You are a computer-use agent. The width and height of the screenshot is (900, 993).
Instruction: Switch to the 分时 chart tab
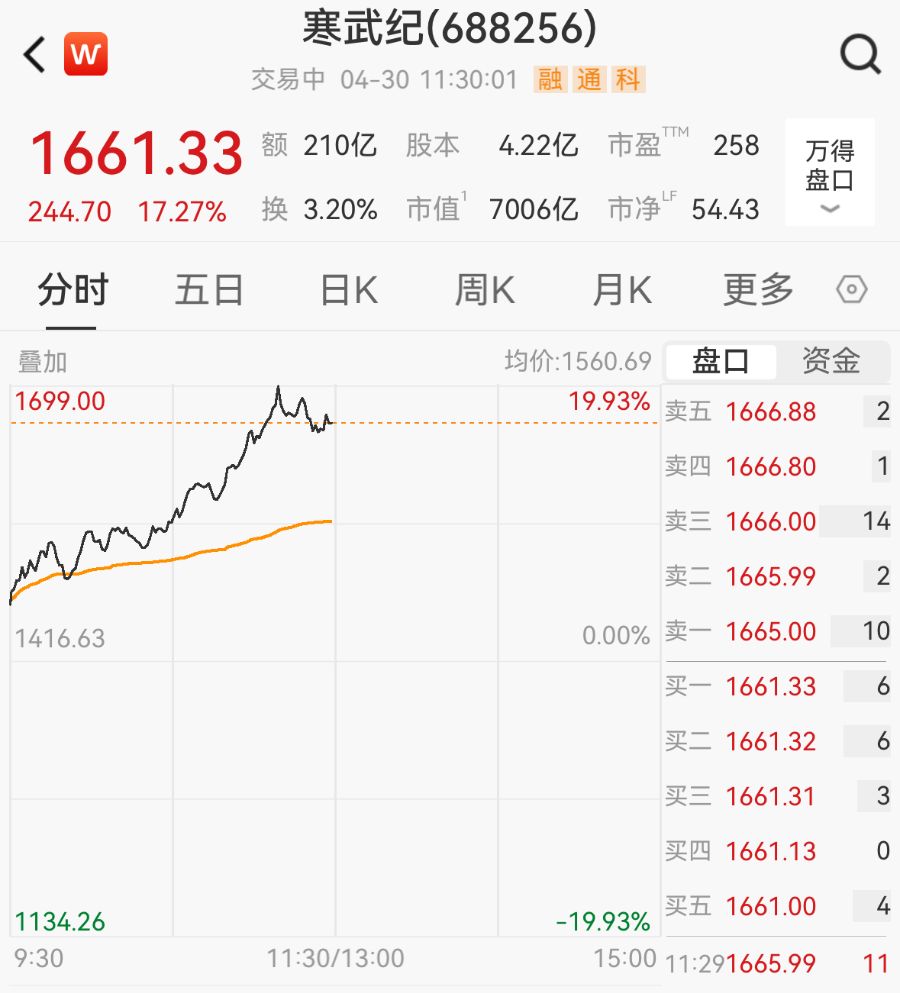tap(72, 291)
